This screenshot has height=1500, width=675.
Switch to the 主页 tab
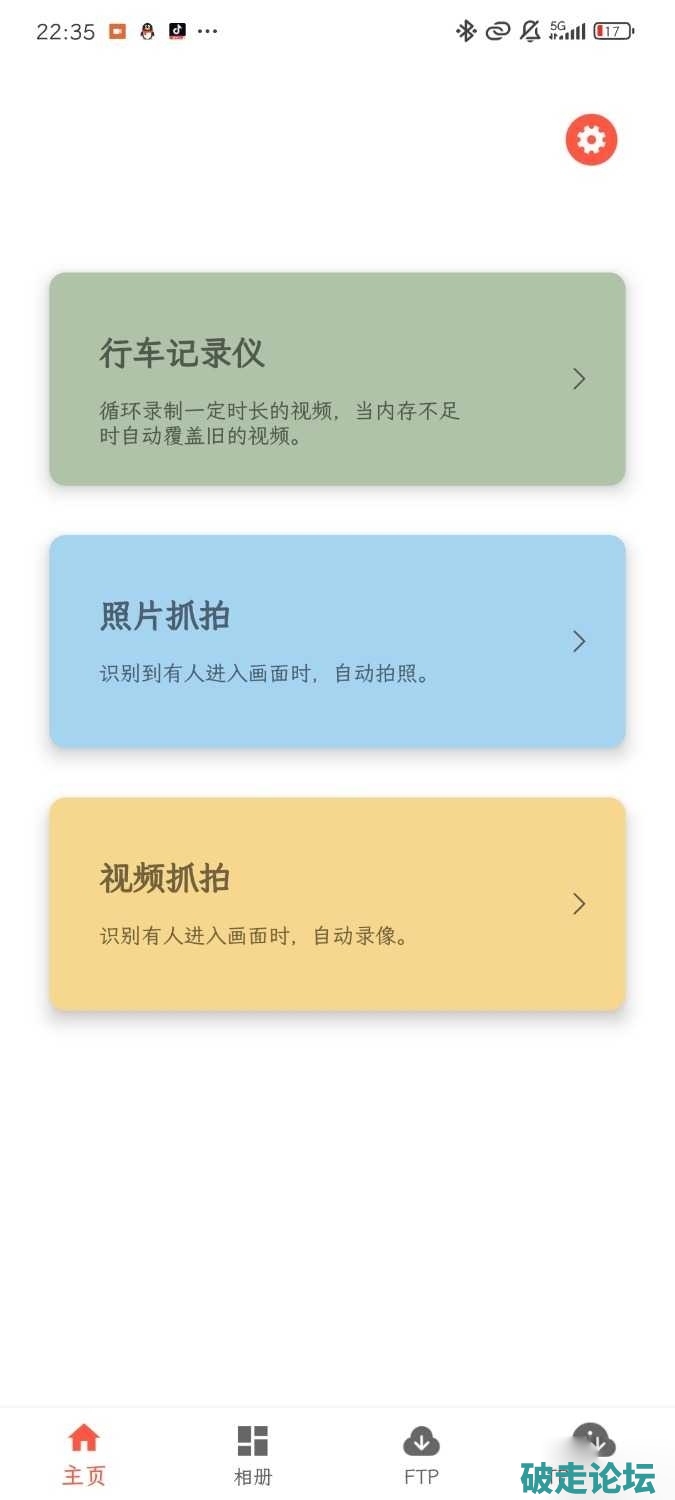tap(84, 1454)
